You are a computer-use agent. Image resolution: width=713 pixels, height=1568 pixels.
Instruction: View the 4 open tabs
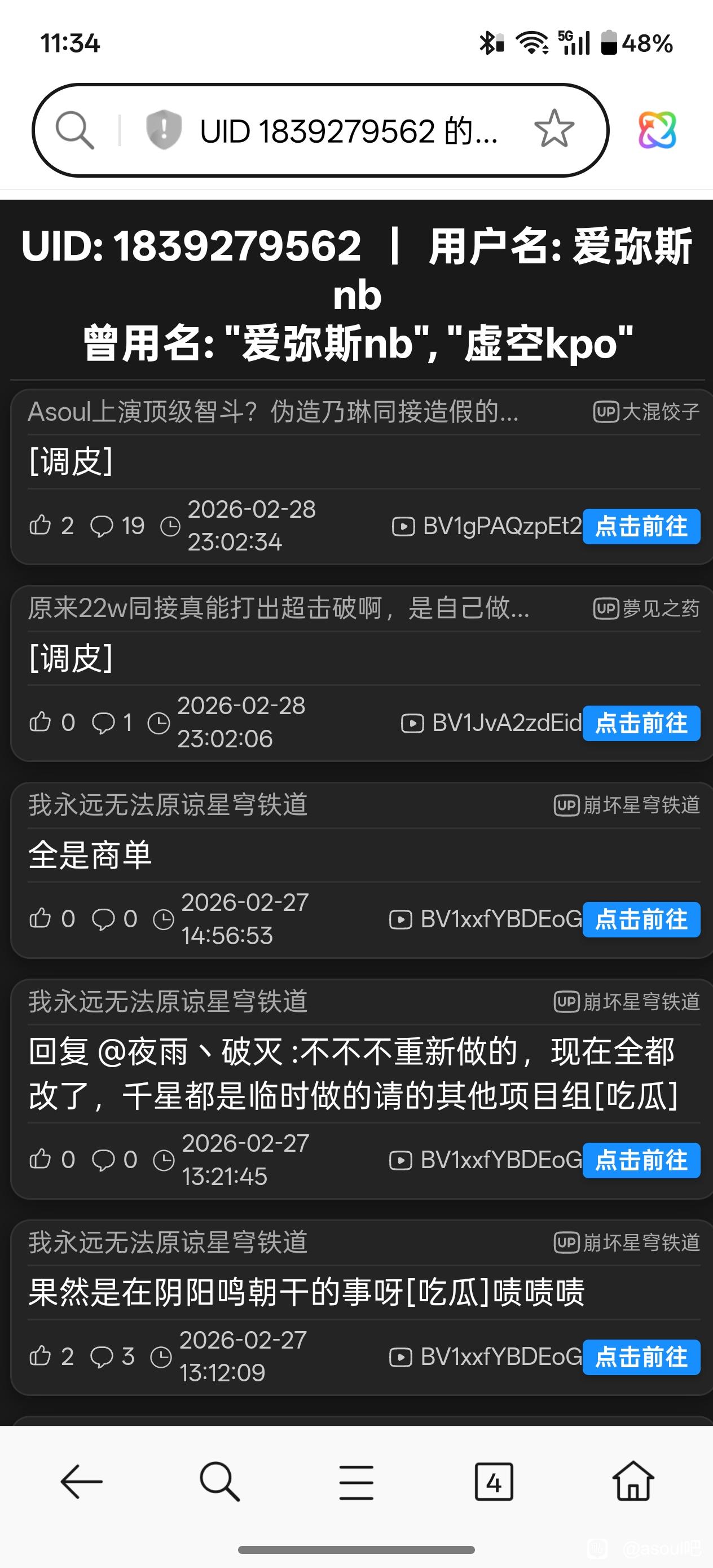point(494,1482)
